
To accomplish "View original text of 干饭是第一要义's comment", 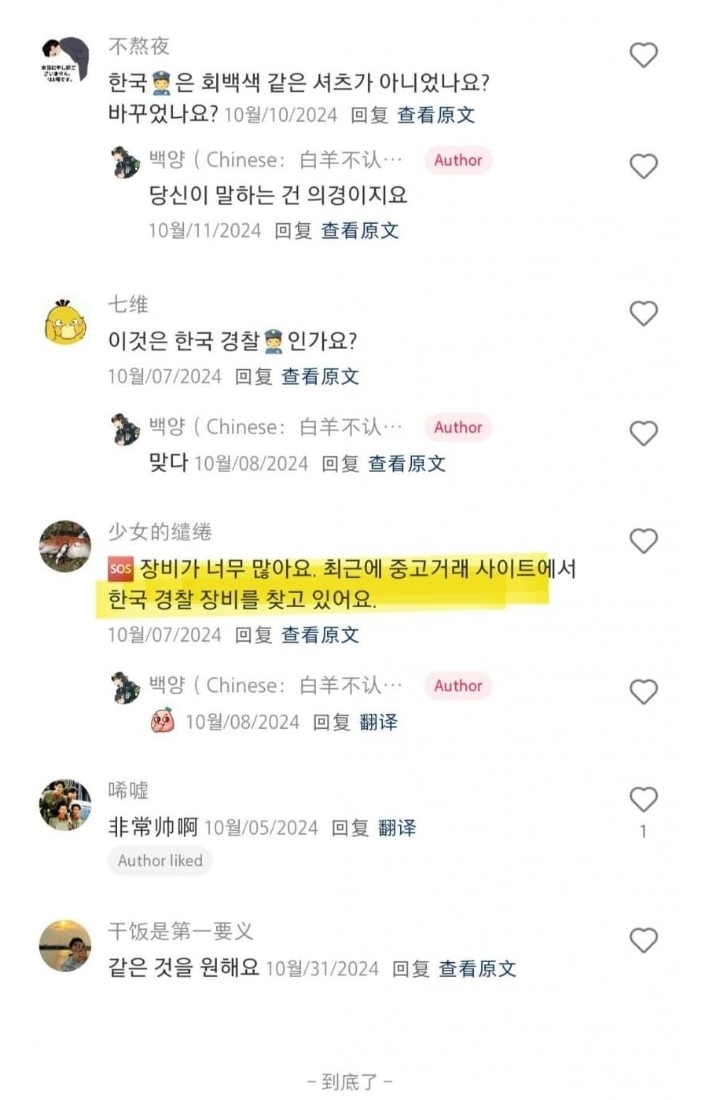I will pos(477,968).
